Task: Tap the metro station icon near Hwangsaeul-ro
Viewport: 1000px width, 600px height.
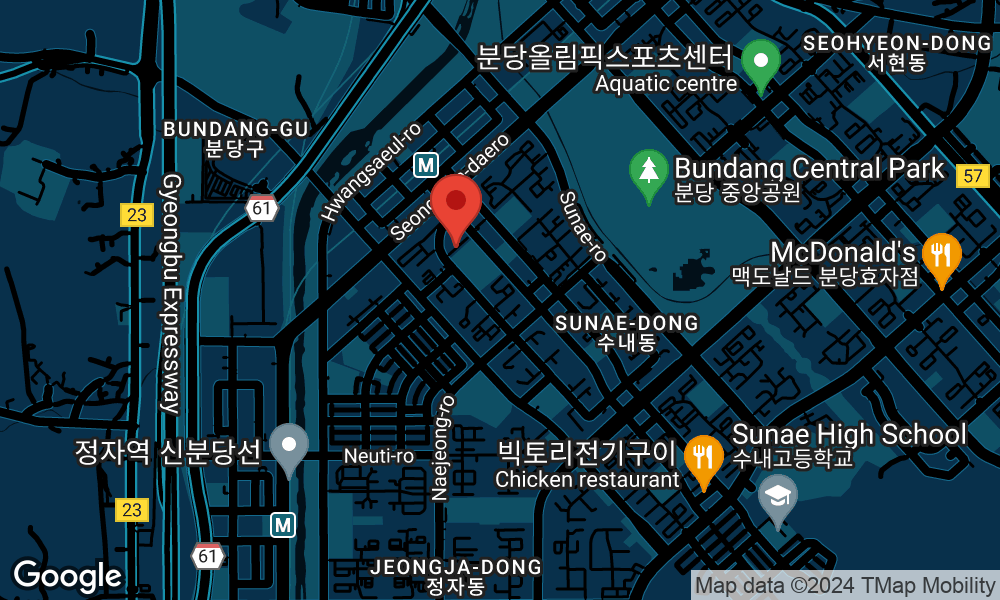Action: (x=427, y=164)
